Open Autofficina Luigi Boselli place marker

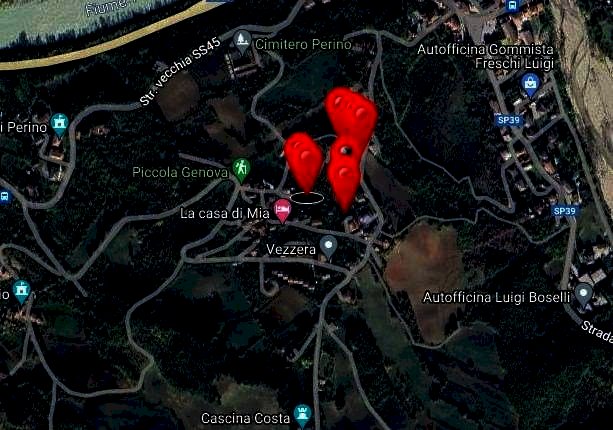click(584, 293)
